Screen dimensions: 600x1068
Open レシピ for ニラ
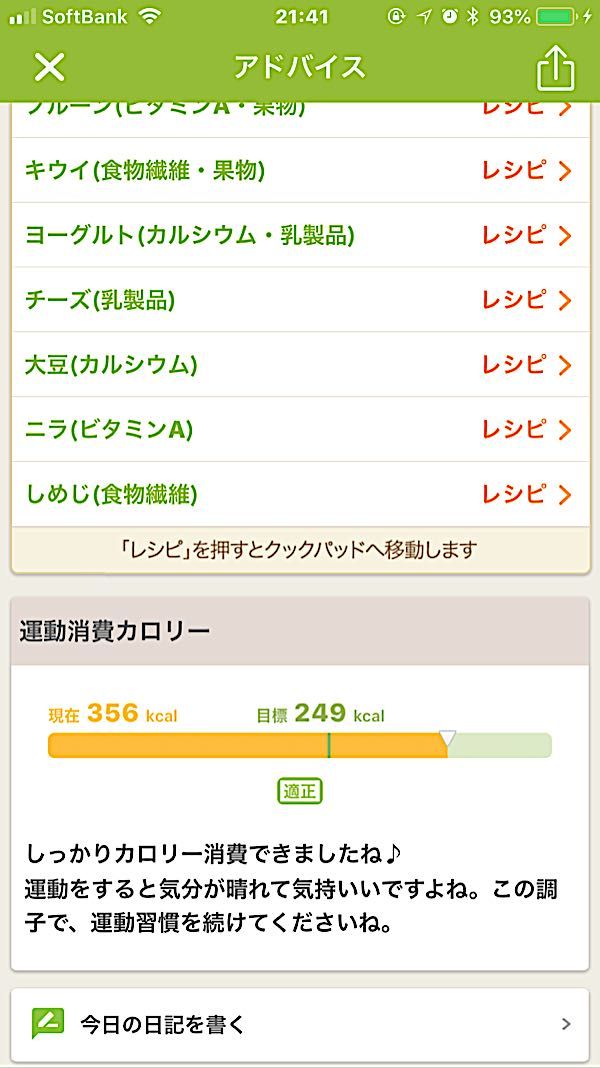coord(526,430)
